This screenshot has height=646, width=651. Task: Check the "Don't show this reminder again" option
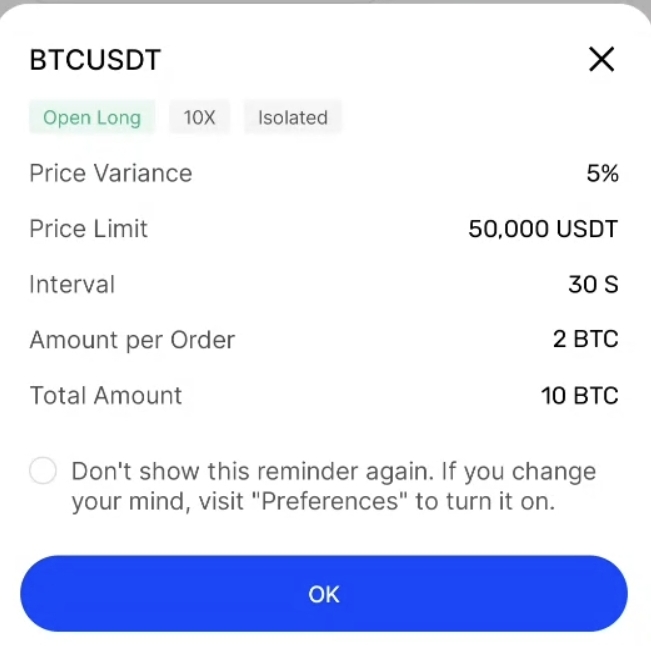coord(43,471)
